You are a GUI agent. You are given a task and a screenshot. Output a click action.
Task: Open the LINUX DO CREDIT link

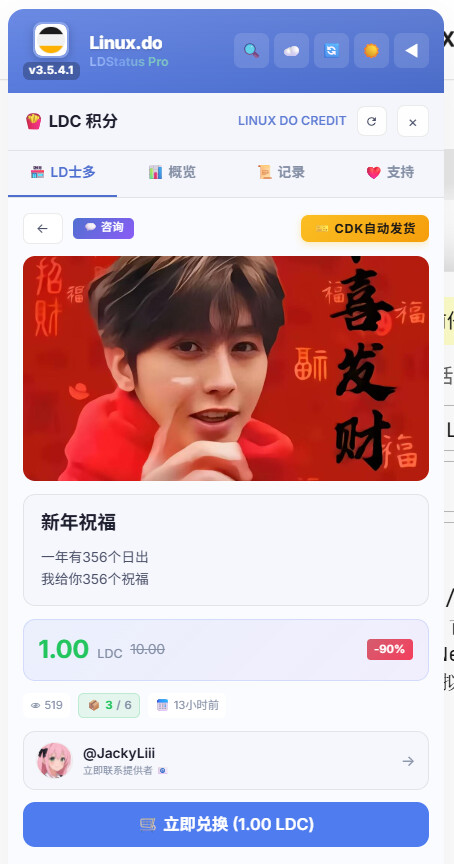[x=292, y=121]
